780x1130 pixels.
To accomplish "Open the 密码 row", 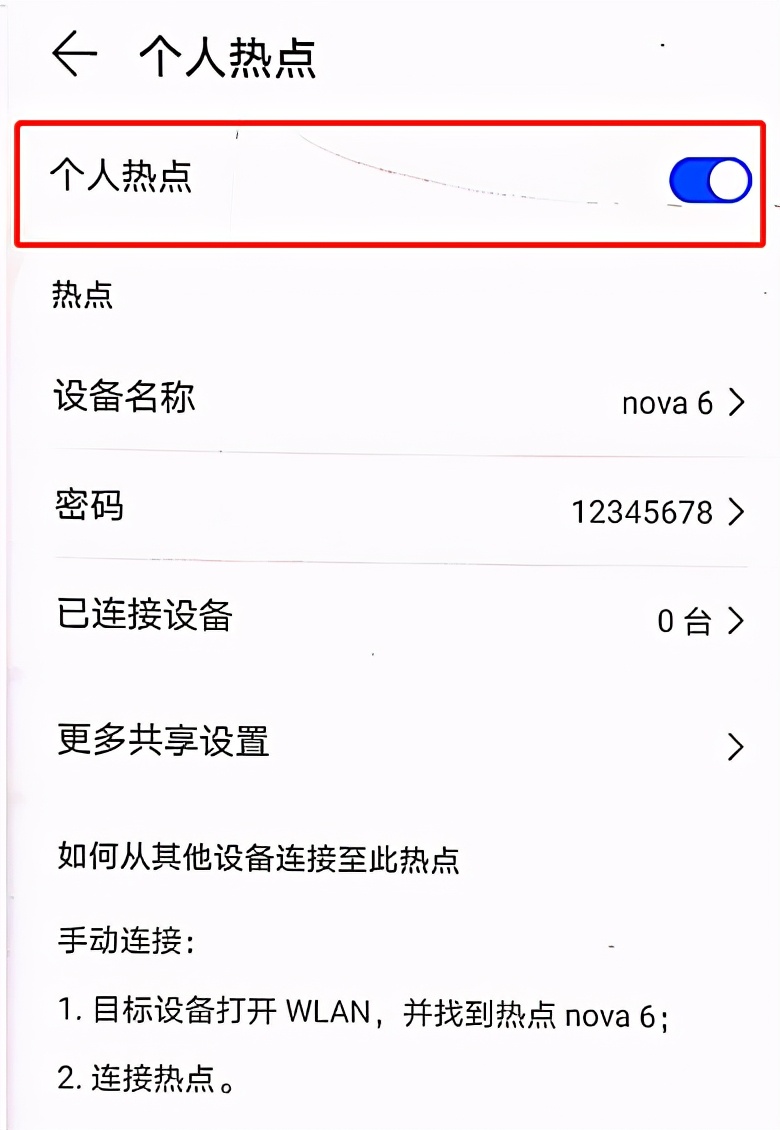I will click(x=400, y=510).
